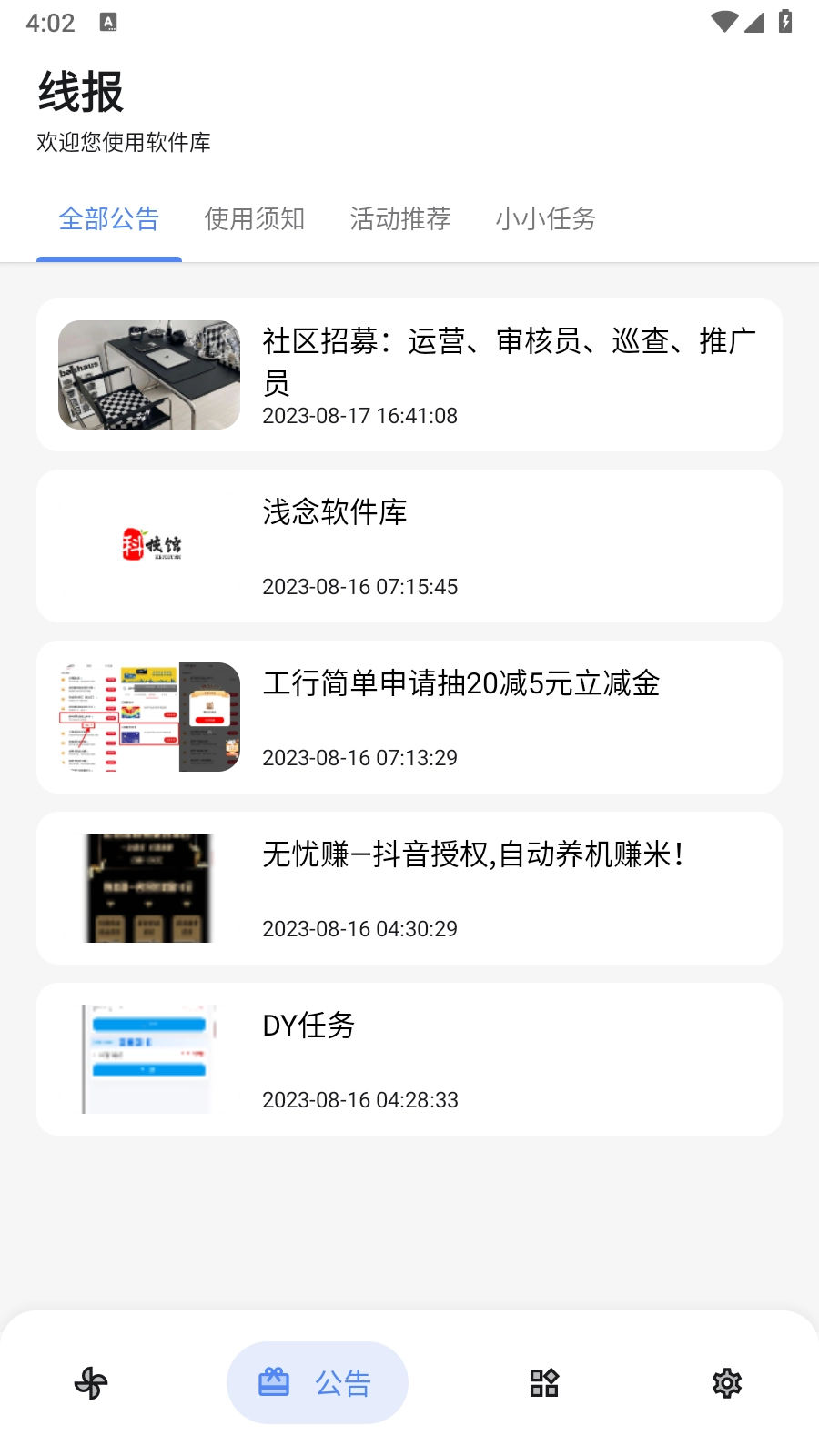Open the 浅念软件库 announcement
The width and height of the screenshot is (819, 1456).
[409, 546]
